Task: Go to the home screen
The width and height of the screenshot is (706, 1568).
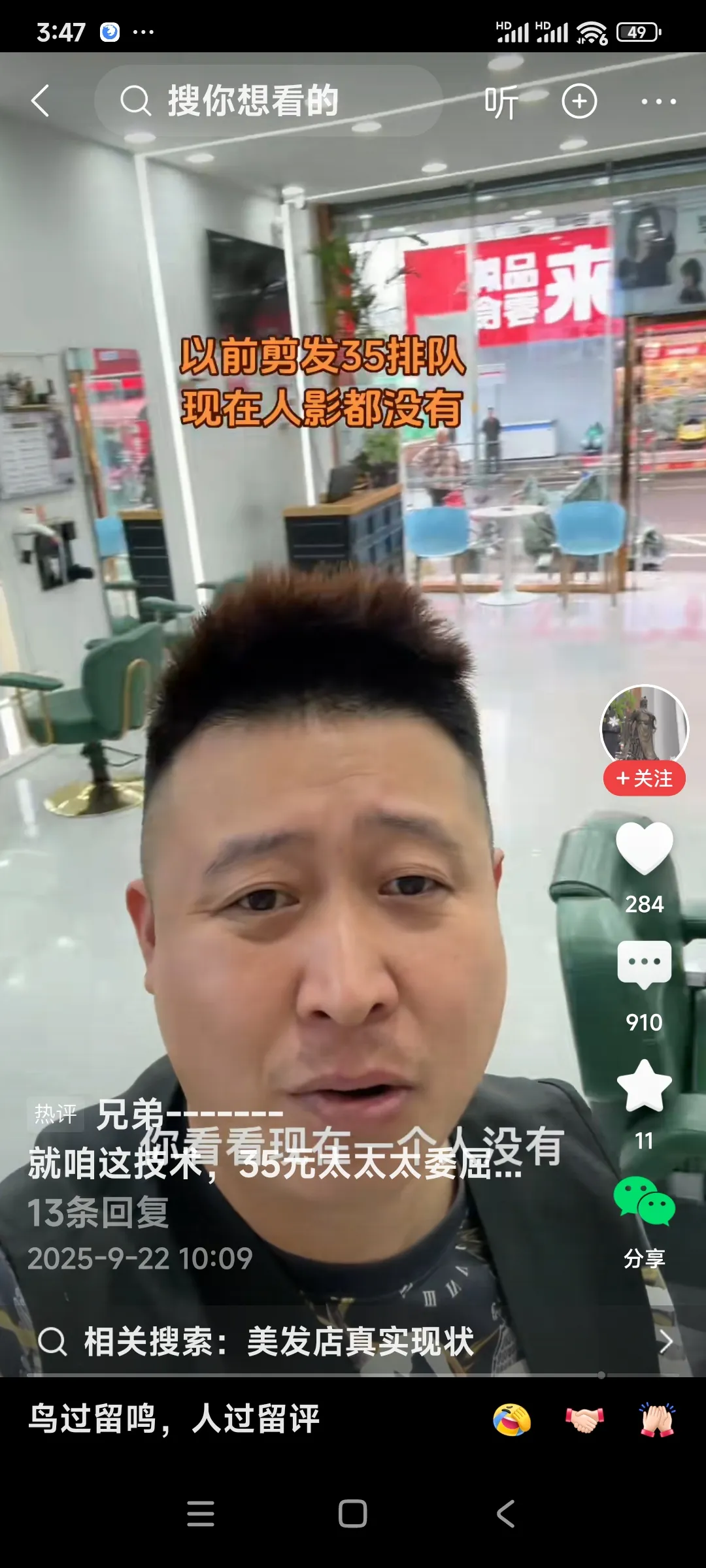Action: click(353, 1513)
